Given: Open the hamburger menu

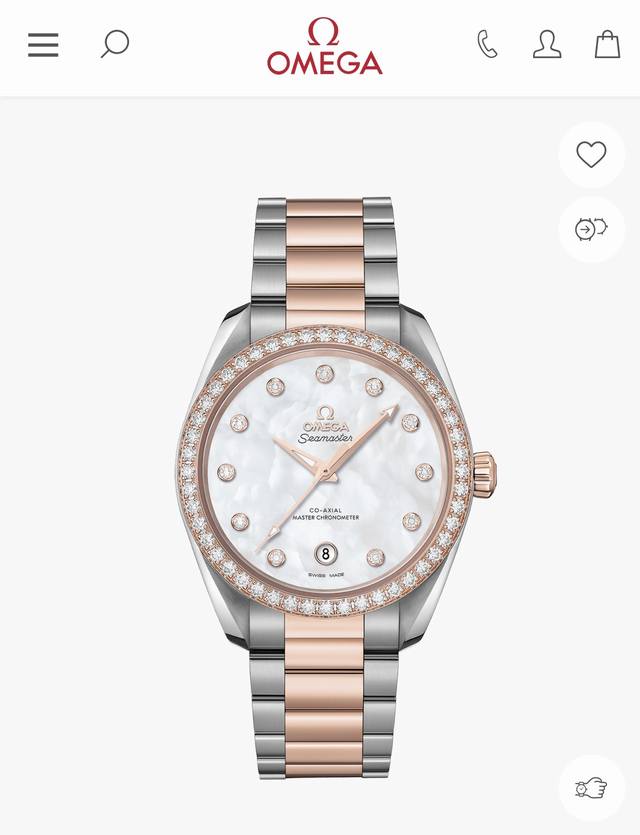Looking at the screenshot, I should 43,45.
